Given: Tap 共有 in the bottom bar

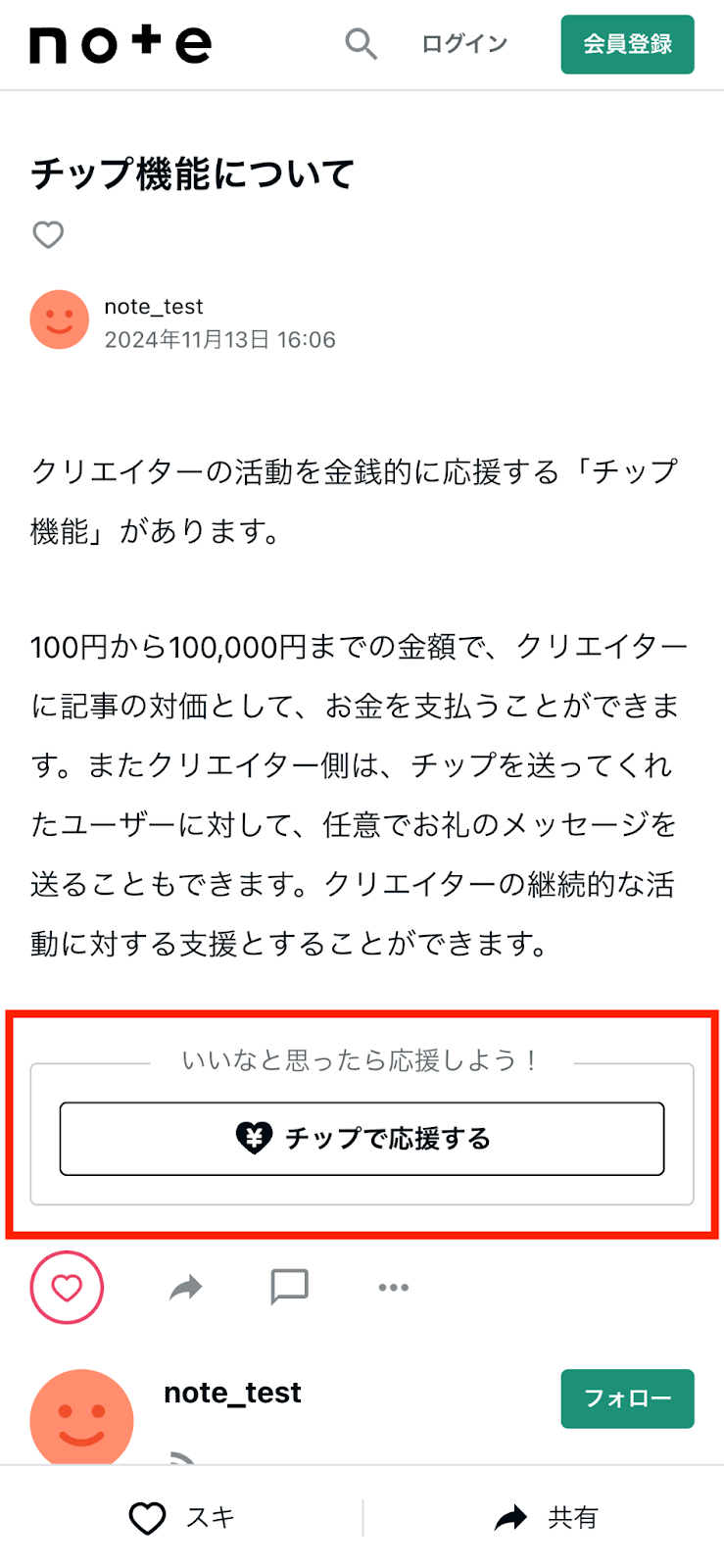Looking at the screenshot, I should 545,1518.
